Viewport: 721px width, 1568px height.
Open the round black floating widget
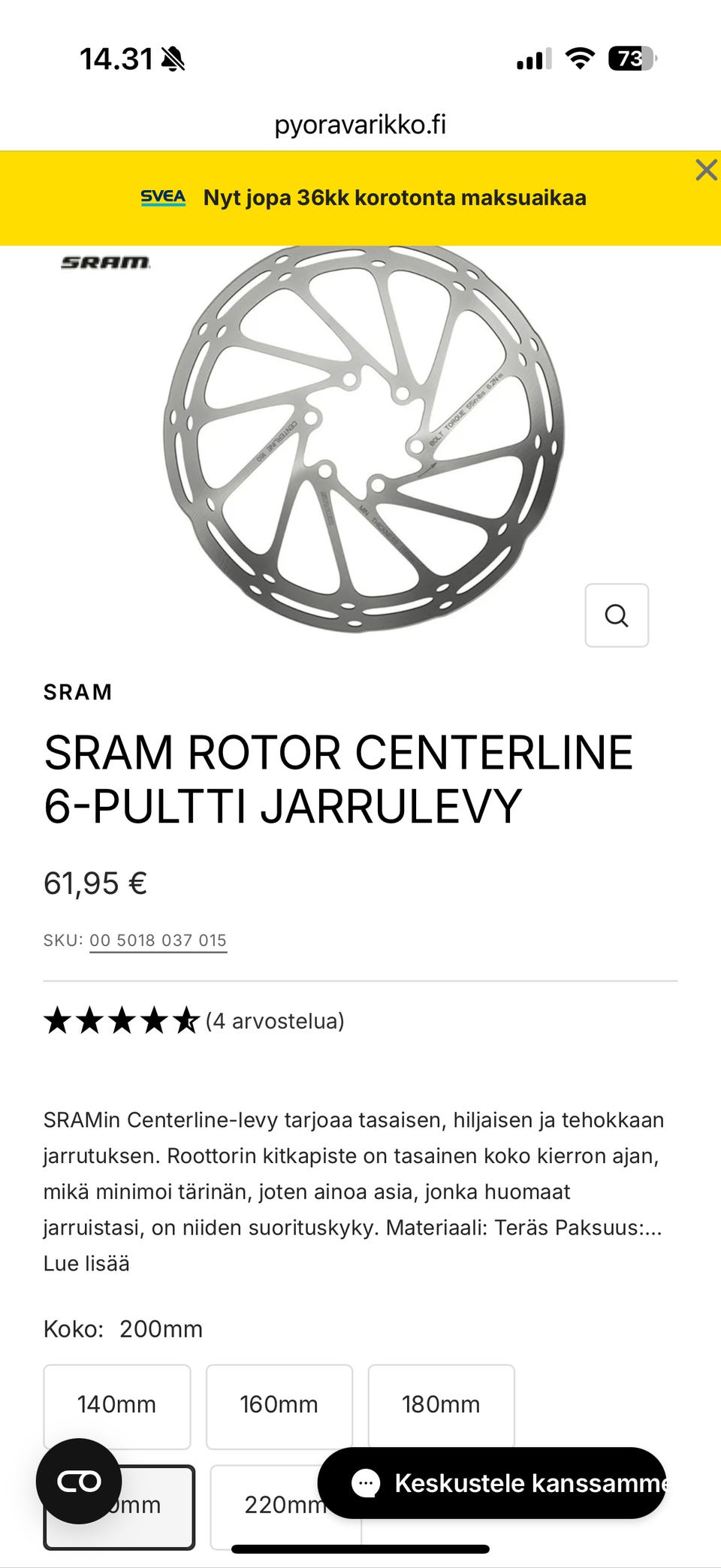pyautogui.click(x=79, y=1481)
